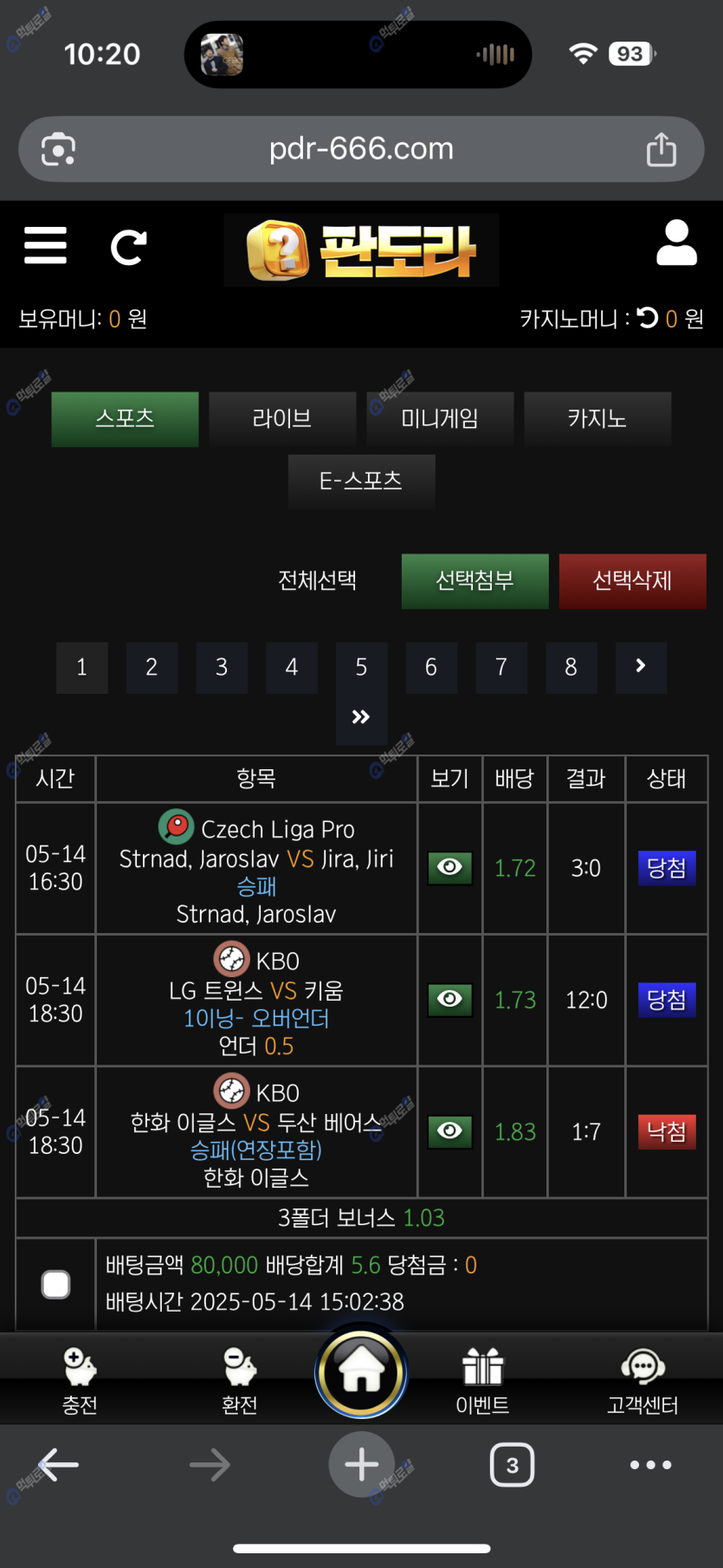
Task: Select the 미니게임 tab
Action: (440, 419)
